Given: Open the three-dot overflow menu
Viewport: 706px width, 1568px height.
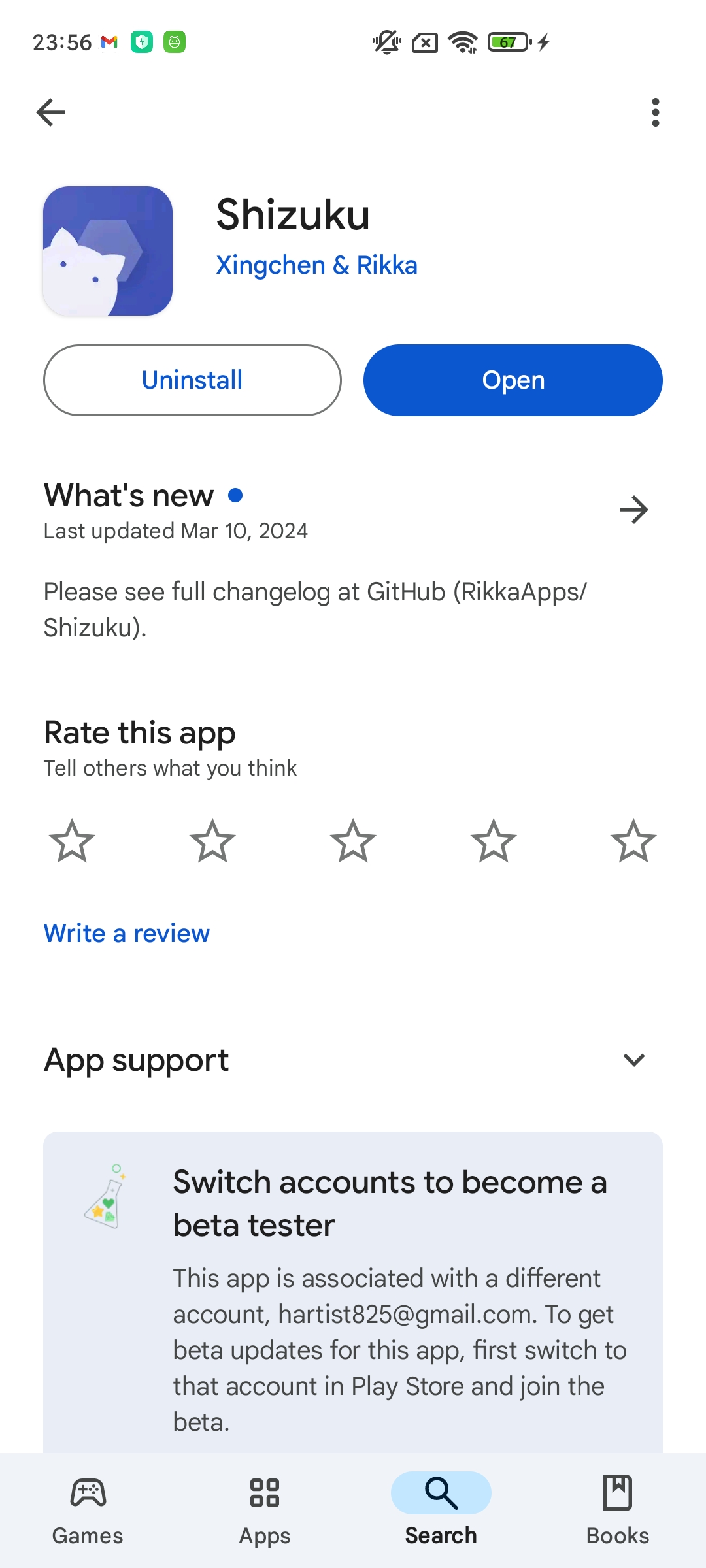Looking at the screenshot, I should pyautogui.click(x=655, y=112).
